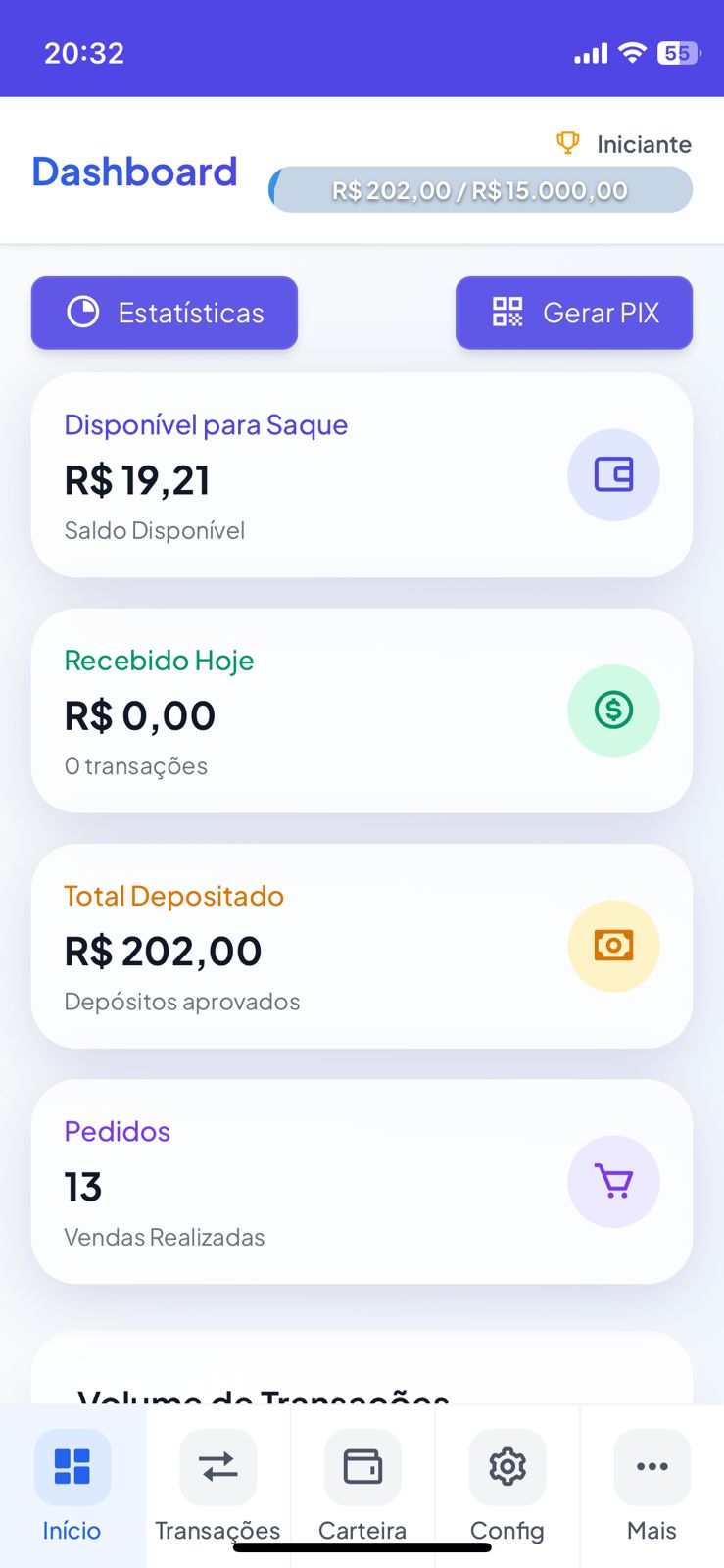
Task: Open the wallet card icon on Disponível para Saque
Action: coord(613,474)
